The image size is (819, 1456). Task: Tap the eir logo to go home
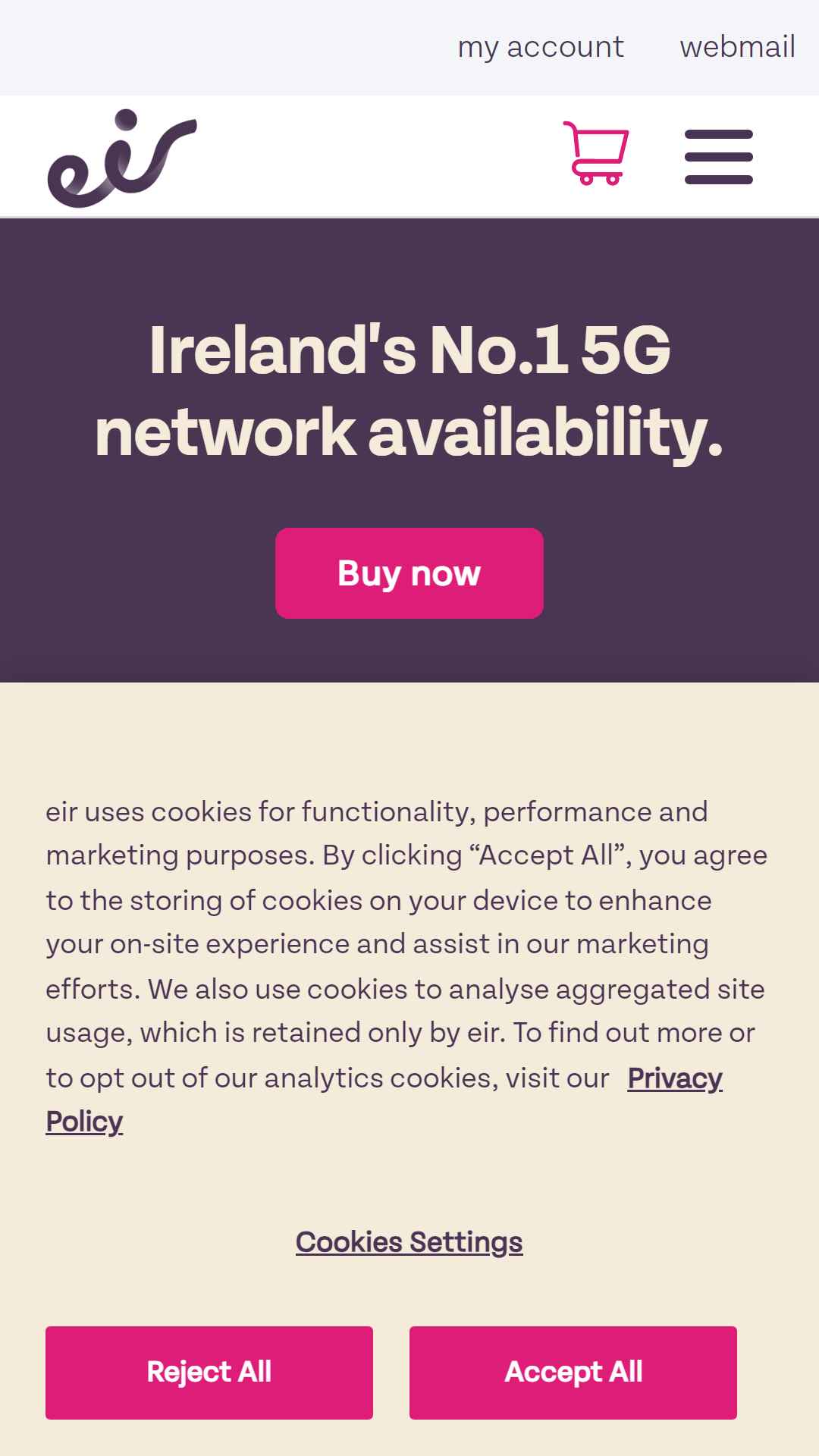point(122,158)
